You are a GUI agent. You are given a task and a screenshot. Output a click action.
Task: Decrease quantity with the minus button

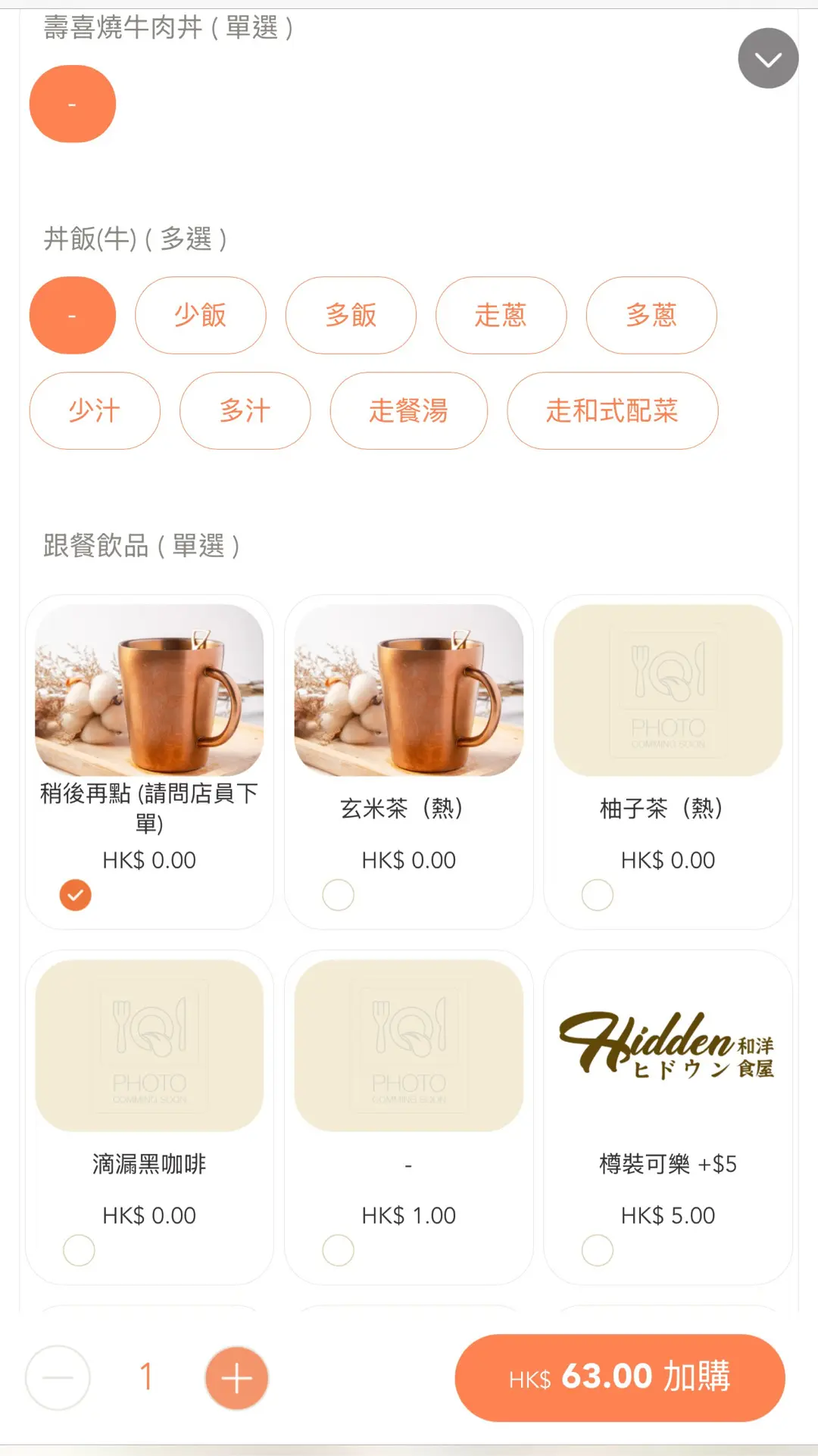coord(58,1378)
